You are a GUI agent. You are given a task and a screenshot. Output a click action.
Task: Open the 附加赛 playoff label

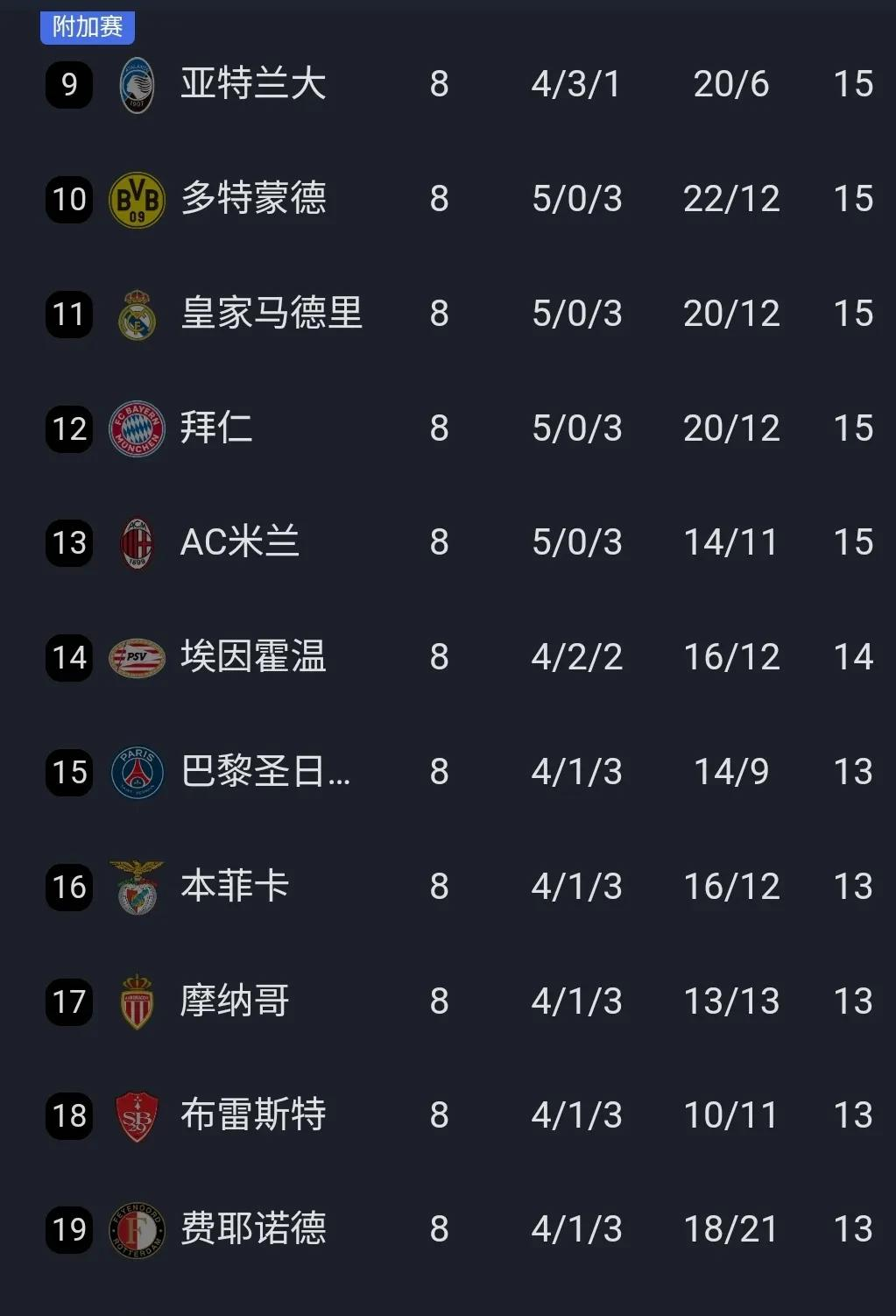(88, 25)
